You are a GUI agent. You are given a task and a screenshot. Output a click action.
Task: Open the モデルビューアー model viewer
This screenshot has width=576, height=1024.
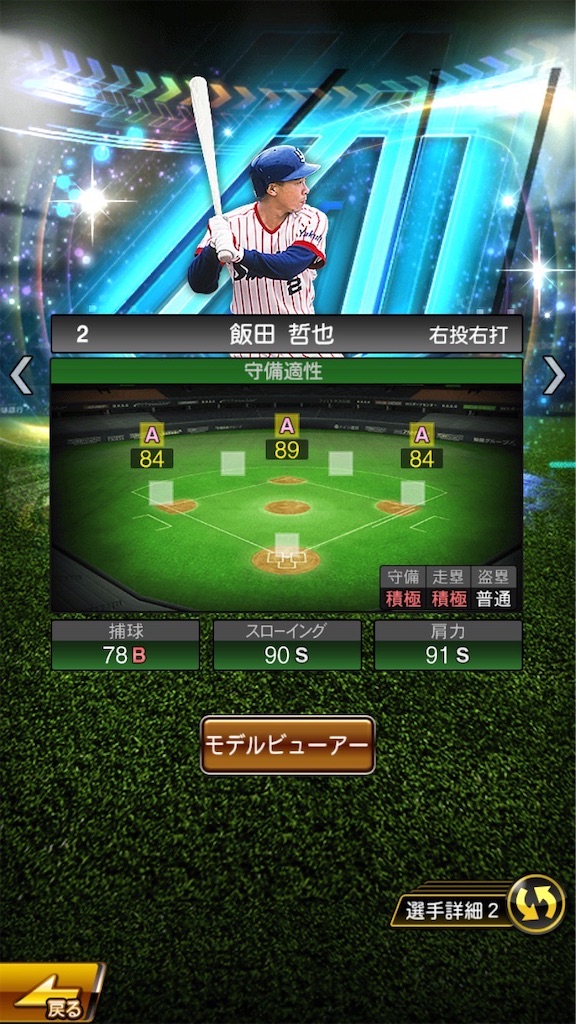coord(287,745)
